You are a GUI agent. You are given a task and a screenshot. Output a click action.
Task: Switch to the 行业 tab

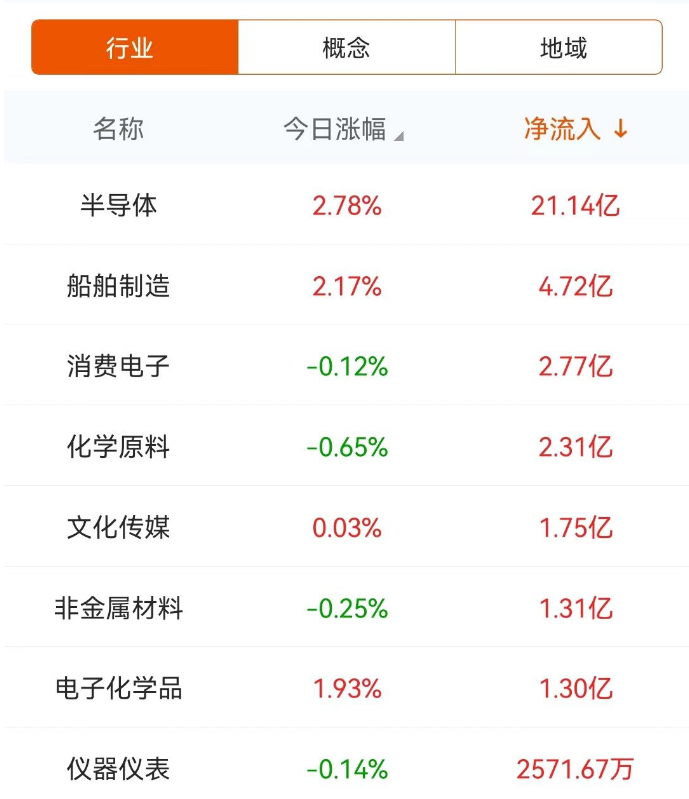click(135, 48)
